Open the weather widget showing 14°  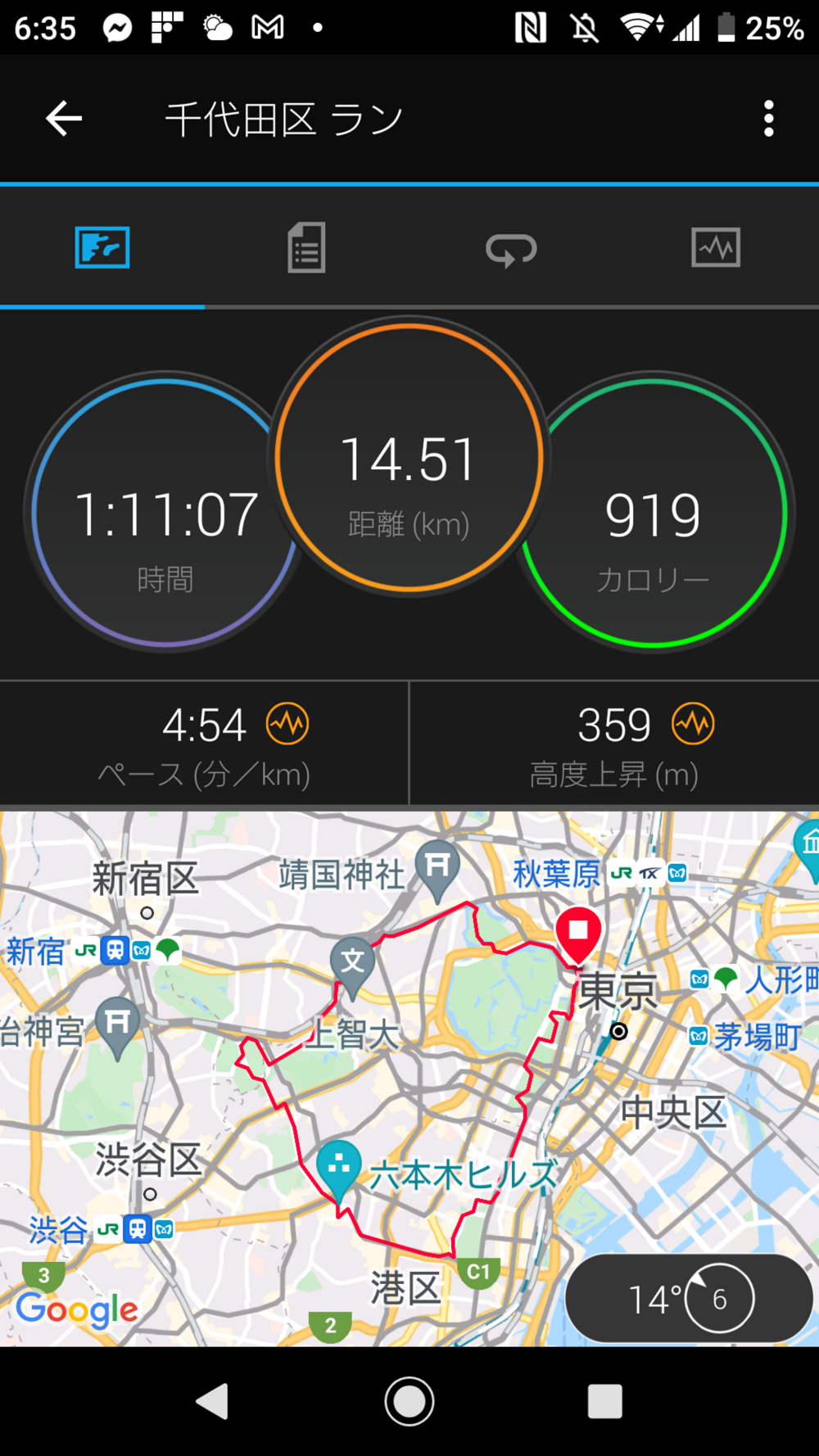coord(688,1299)
